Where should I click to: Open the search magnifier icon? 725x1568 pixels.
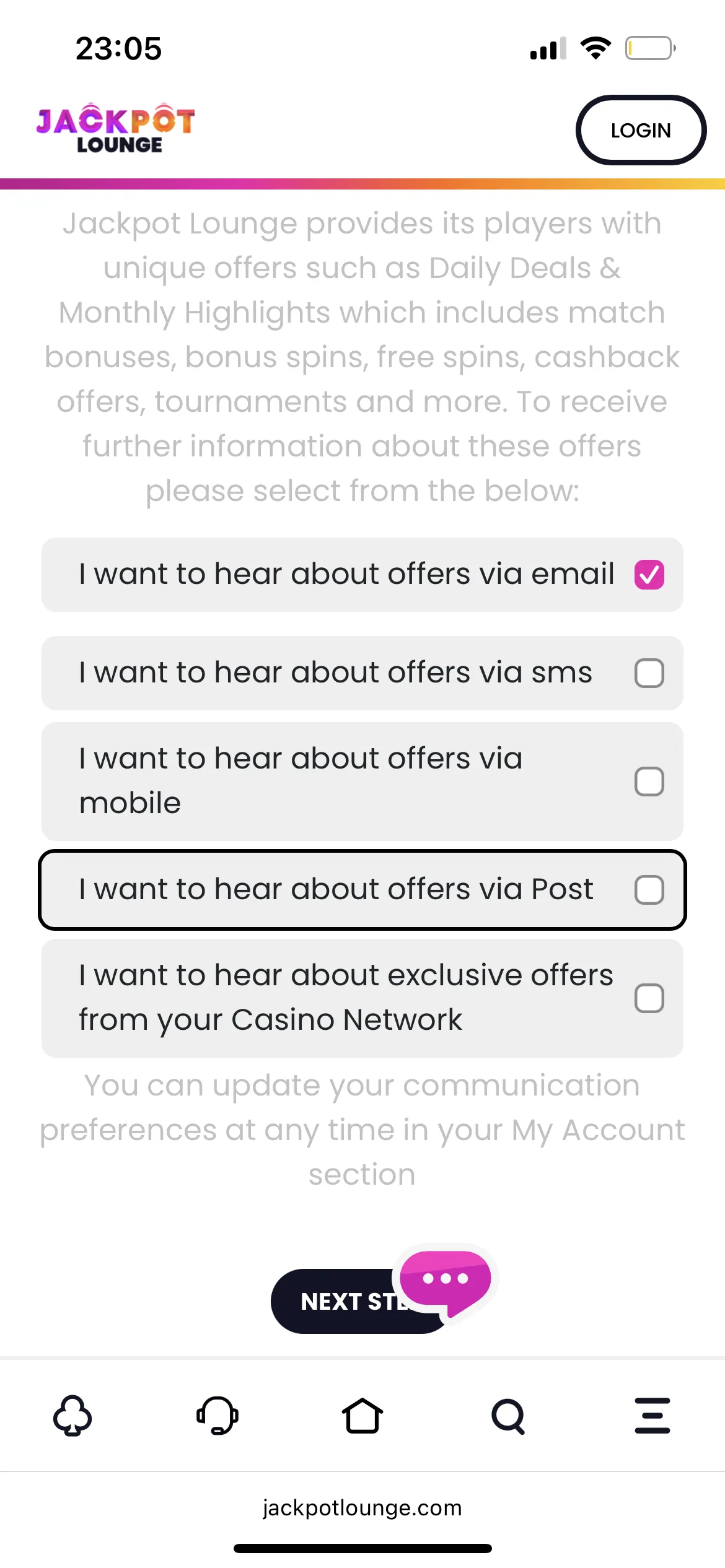coord(508,1416)
